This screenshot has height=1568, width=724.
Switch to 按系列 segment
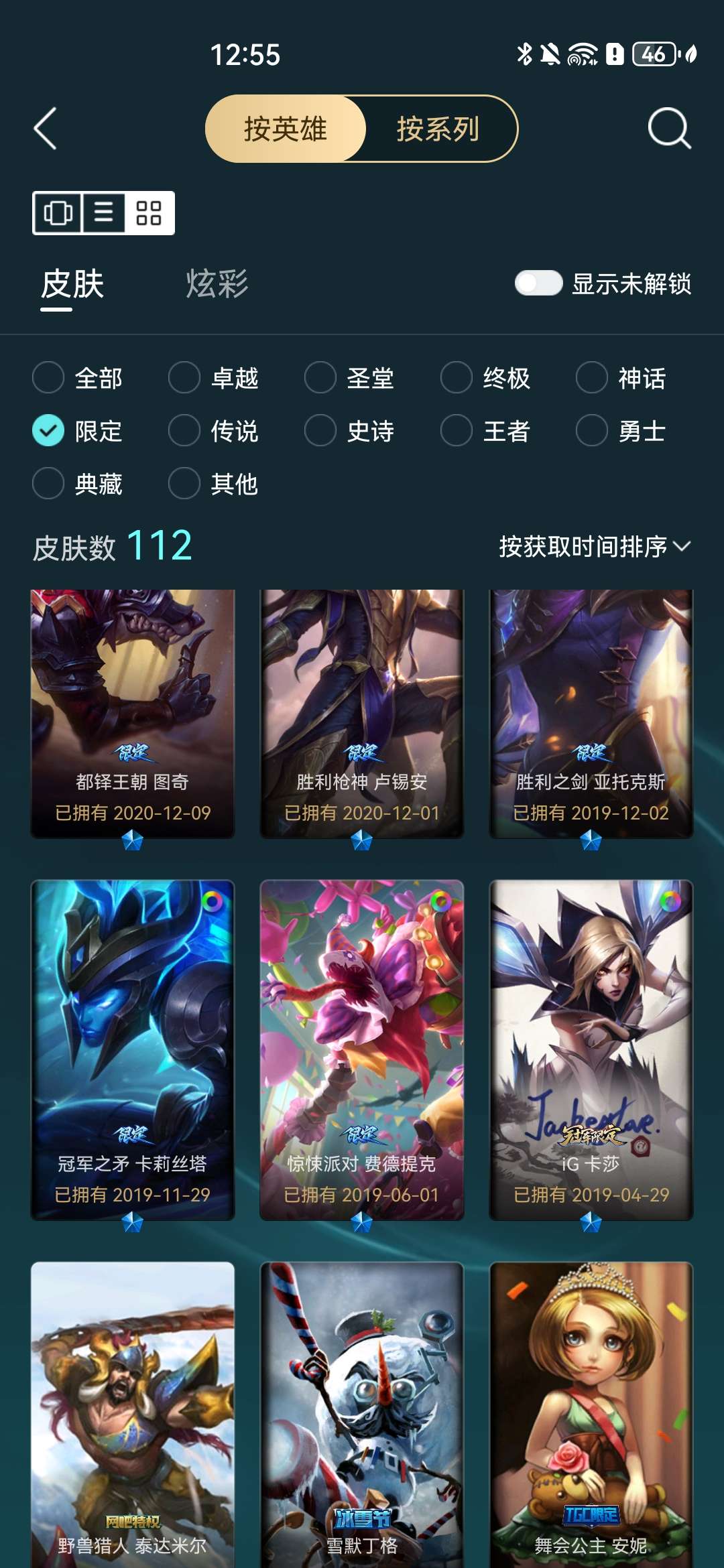tap(438, 129)
